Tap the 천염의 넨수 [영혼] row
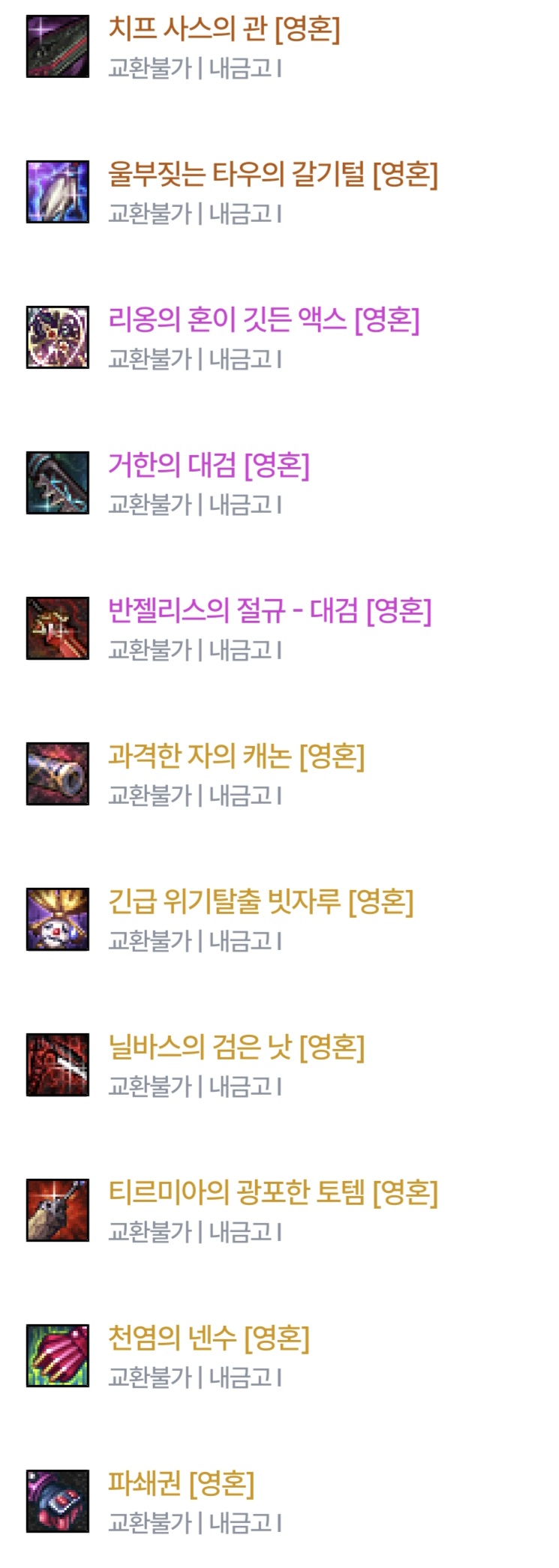559x1568 pixels. (209, 1339)
